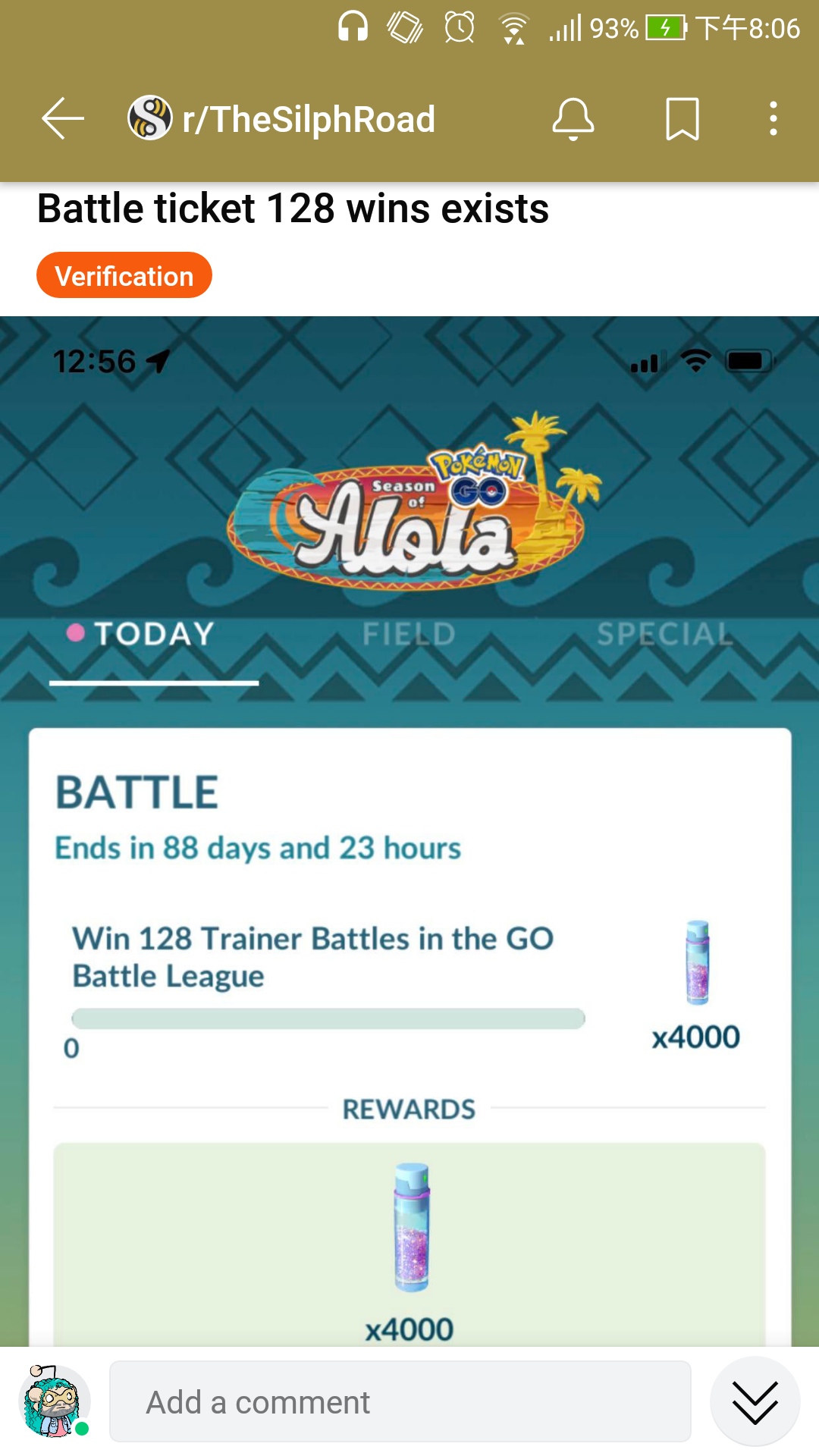Tap the Add a comment field
The image size is (819, 1456).
click(x=400, y=1402)
